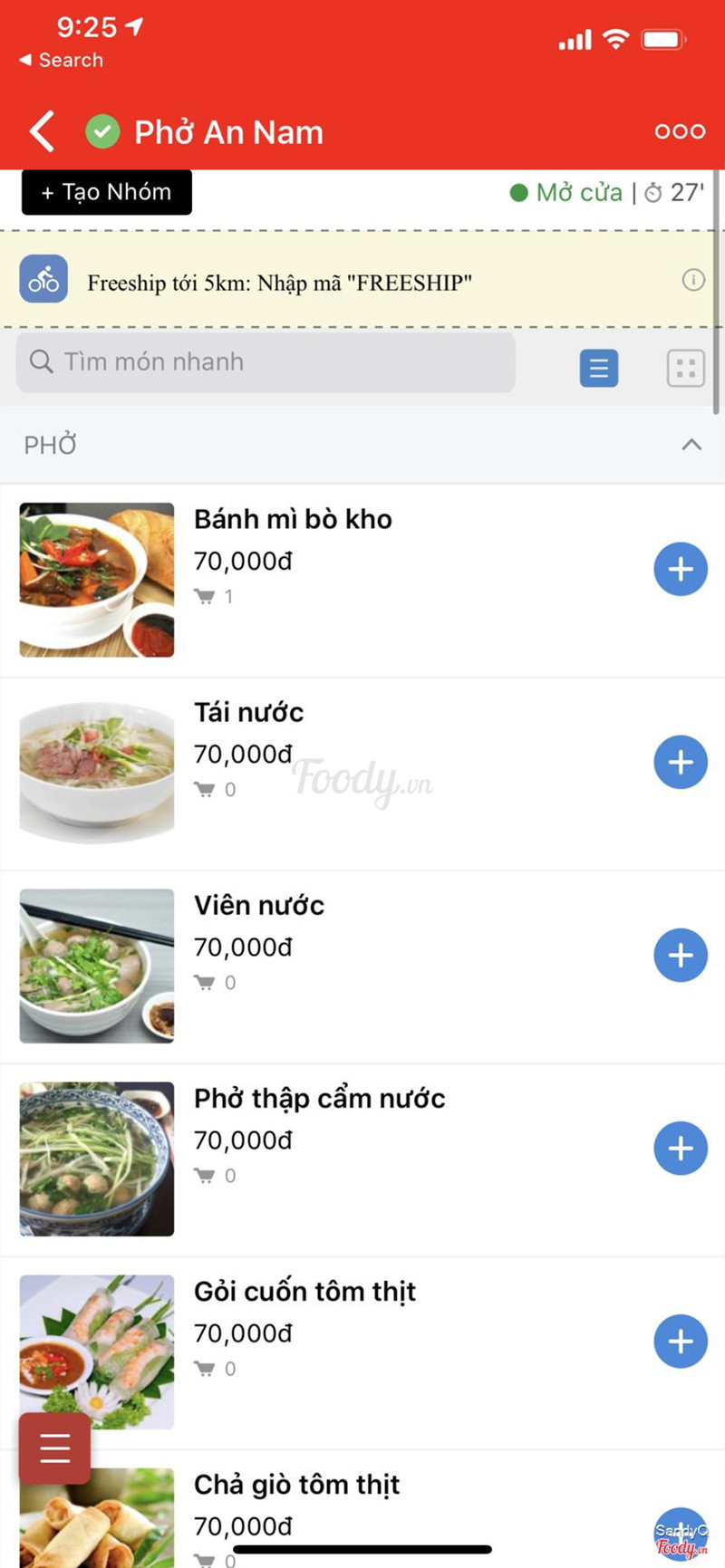The height and width of the screenshot is (1568, 725).
Task: Open the Bánh mì bò kho dish photo
Action: [97, 580]
